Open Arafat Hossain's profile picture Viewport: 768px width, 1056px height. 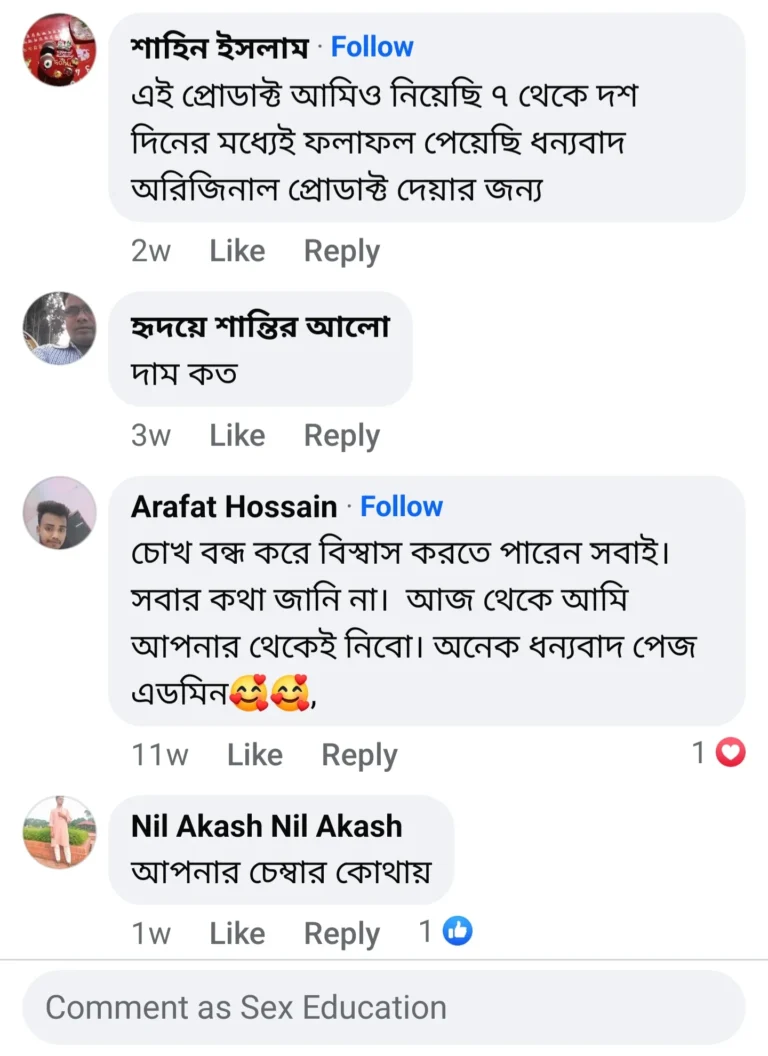pyautogui.click(x=59, y=513)
